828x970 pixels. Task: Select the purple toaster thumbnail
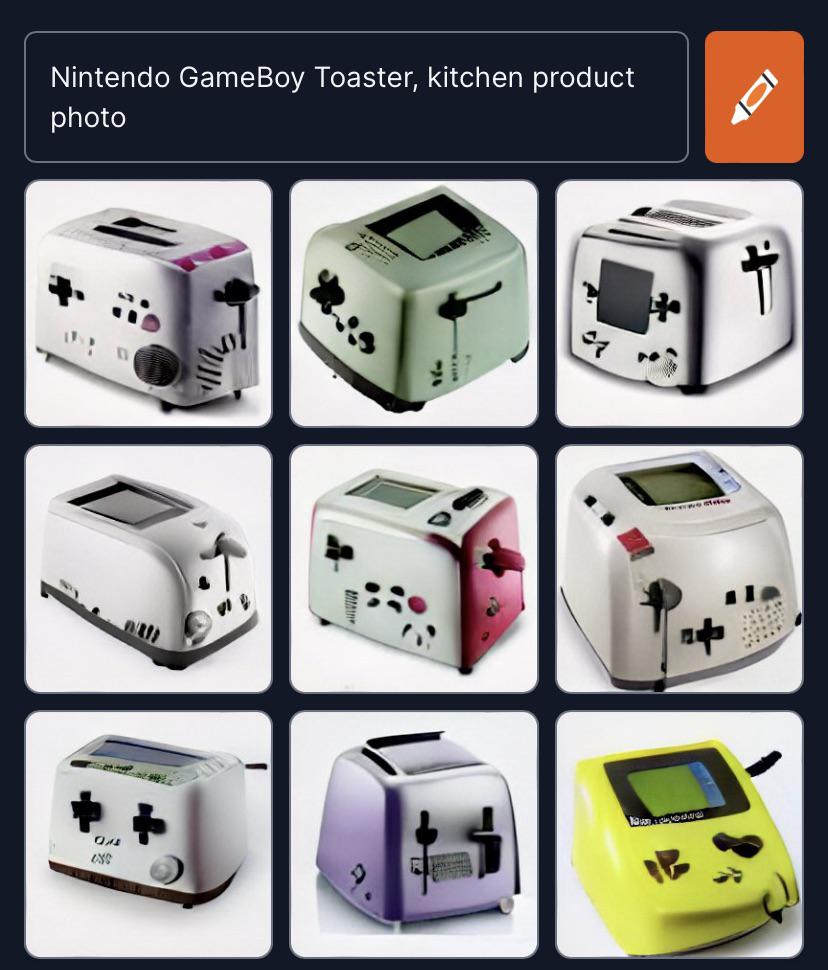tap(413, 835)
